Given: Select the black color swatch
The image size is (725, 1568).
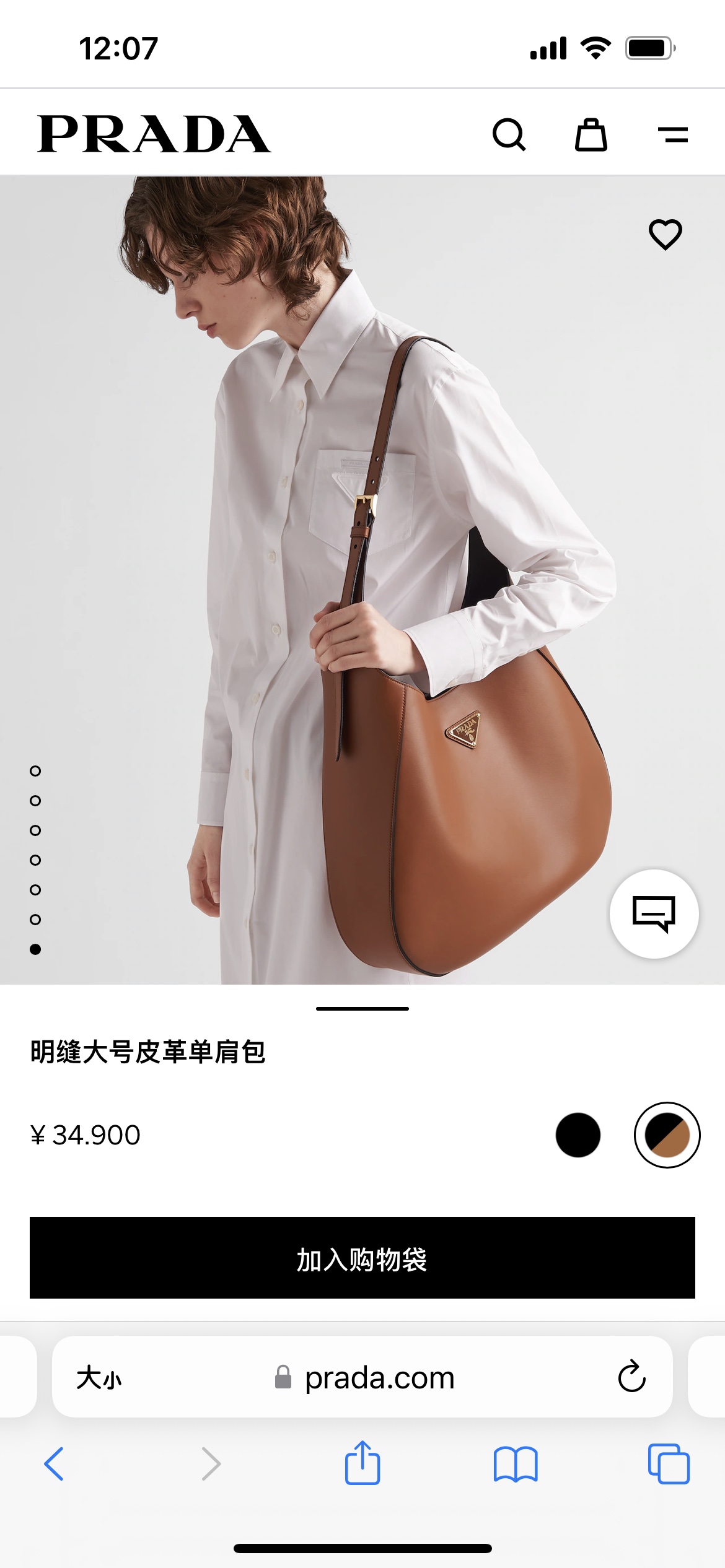Looking at the screenshot, I should [578, 1135].
